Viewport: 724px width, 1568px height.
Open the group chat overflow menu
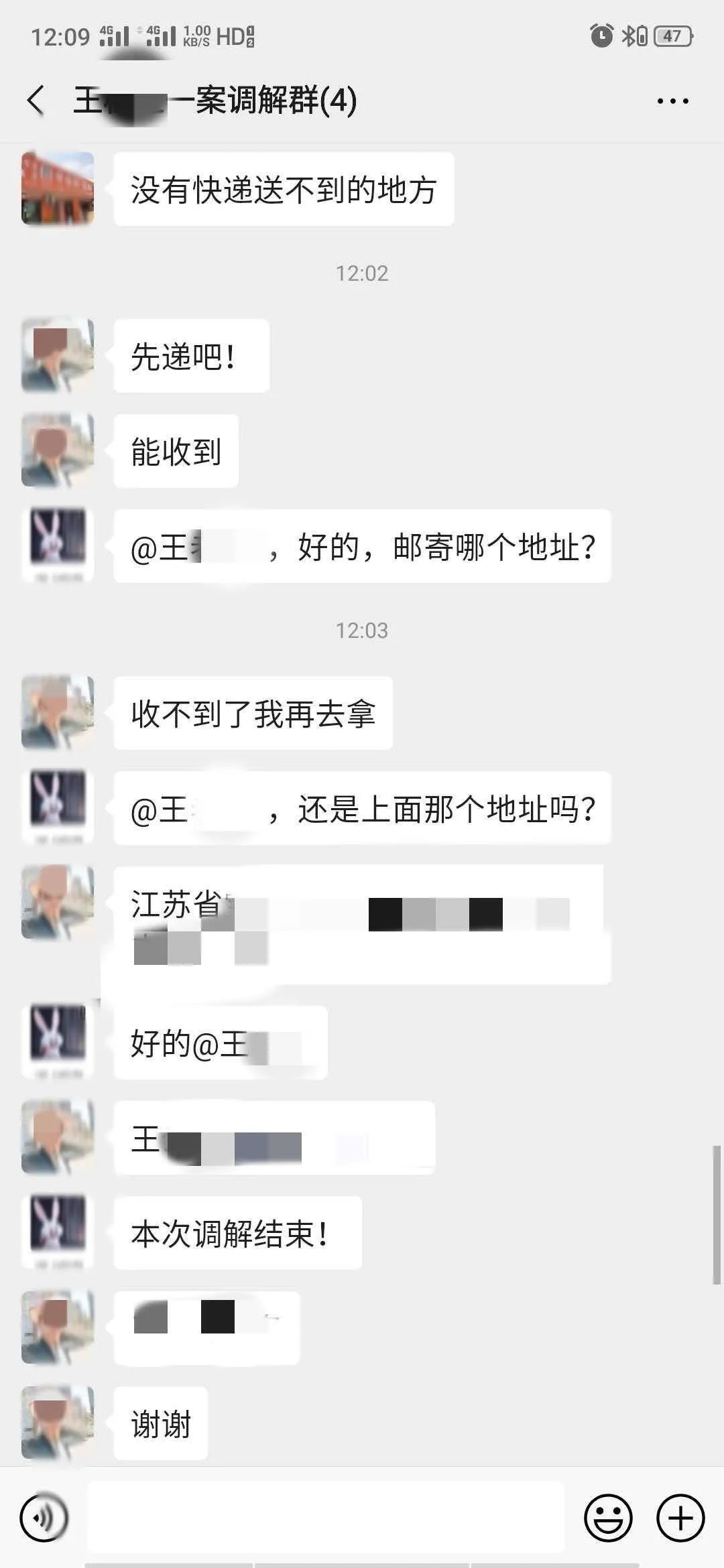pyautogui.click(x=672, y=101)
